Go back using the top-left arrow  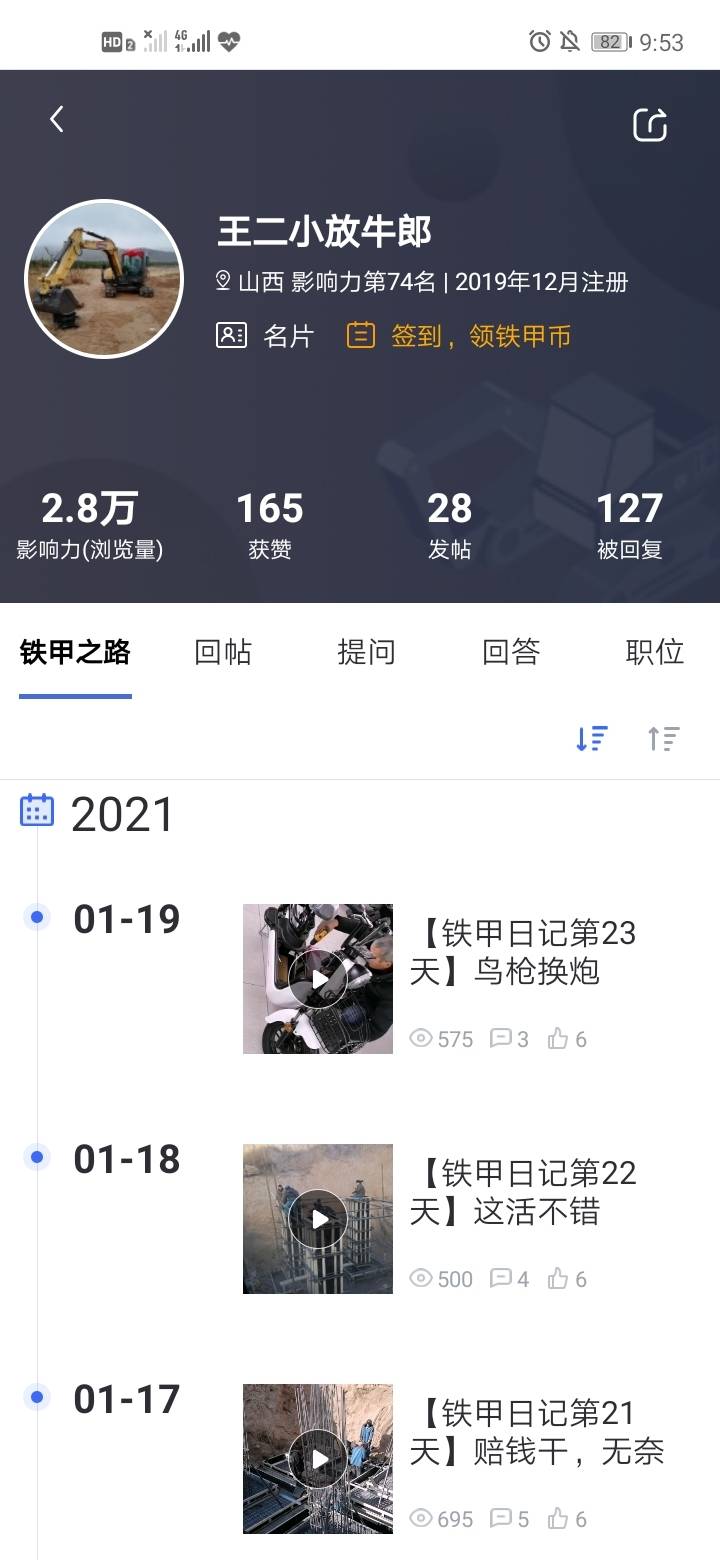57,120
